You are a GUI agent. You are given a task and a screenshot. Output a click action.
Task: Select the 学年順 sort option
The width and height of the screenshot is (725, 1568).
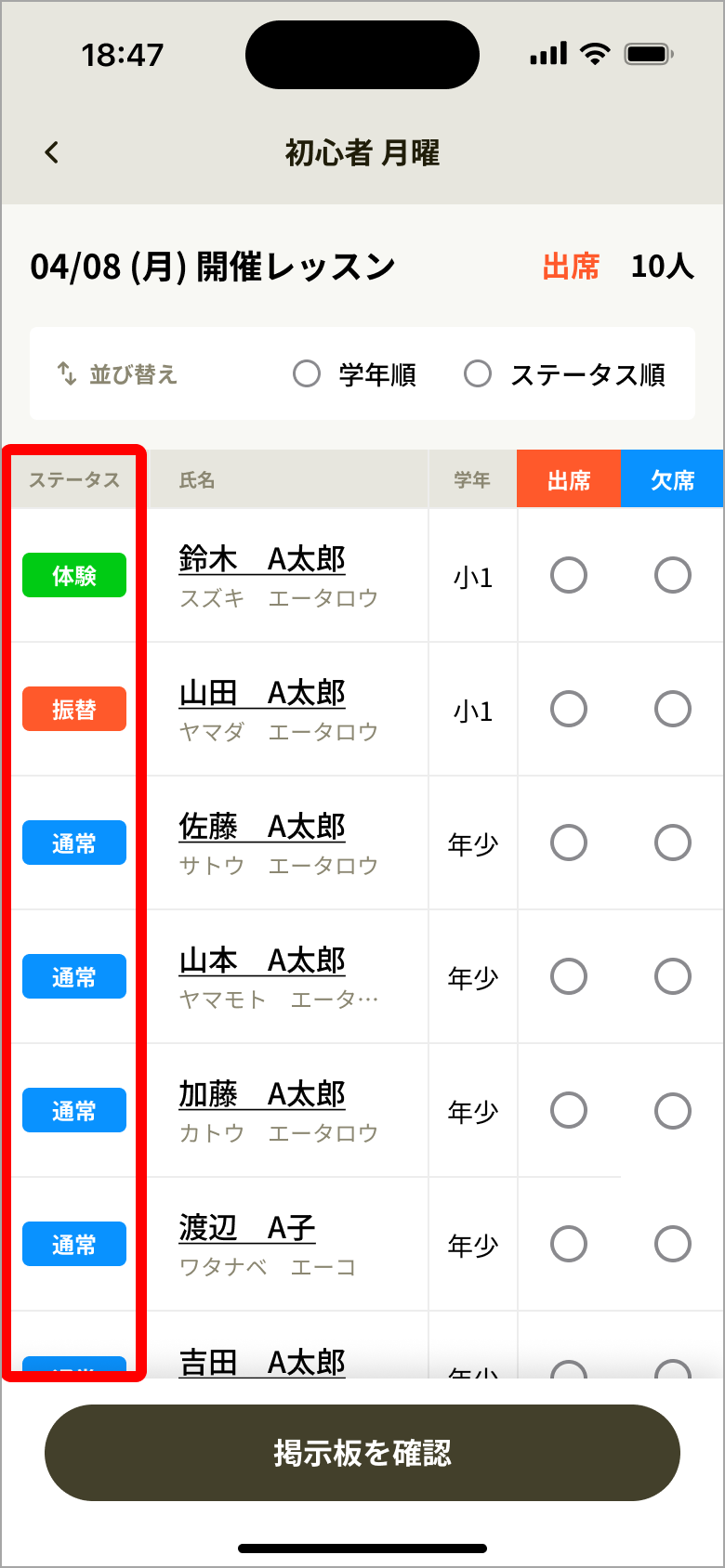tap(307, 373)
